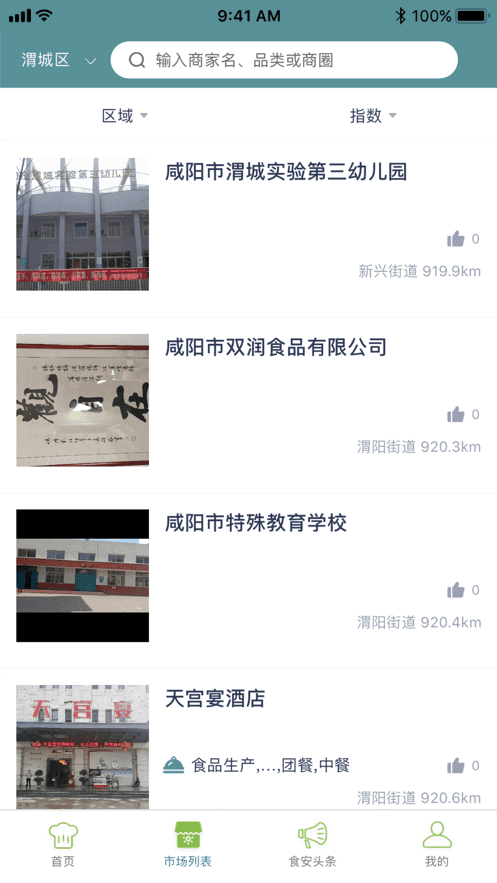Open 咸阳市双润食品有限公司 listing

(x=248, y=405)
